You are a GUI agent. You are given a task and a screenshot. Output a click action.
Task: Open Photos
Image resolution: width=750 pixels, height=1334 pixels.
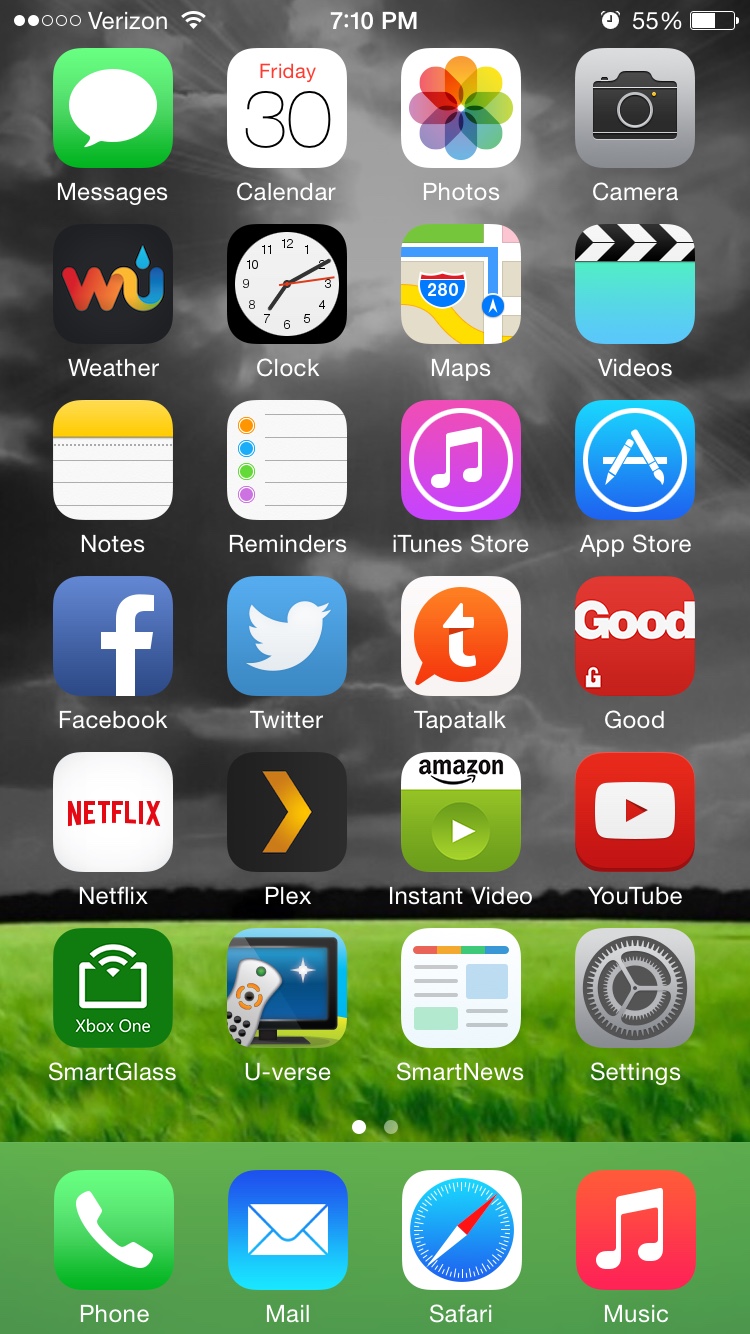coord(461,108)
